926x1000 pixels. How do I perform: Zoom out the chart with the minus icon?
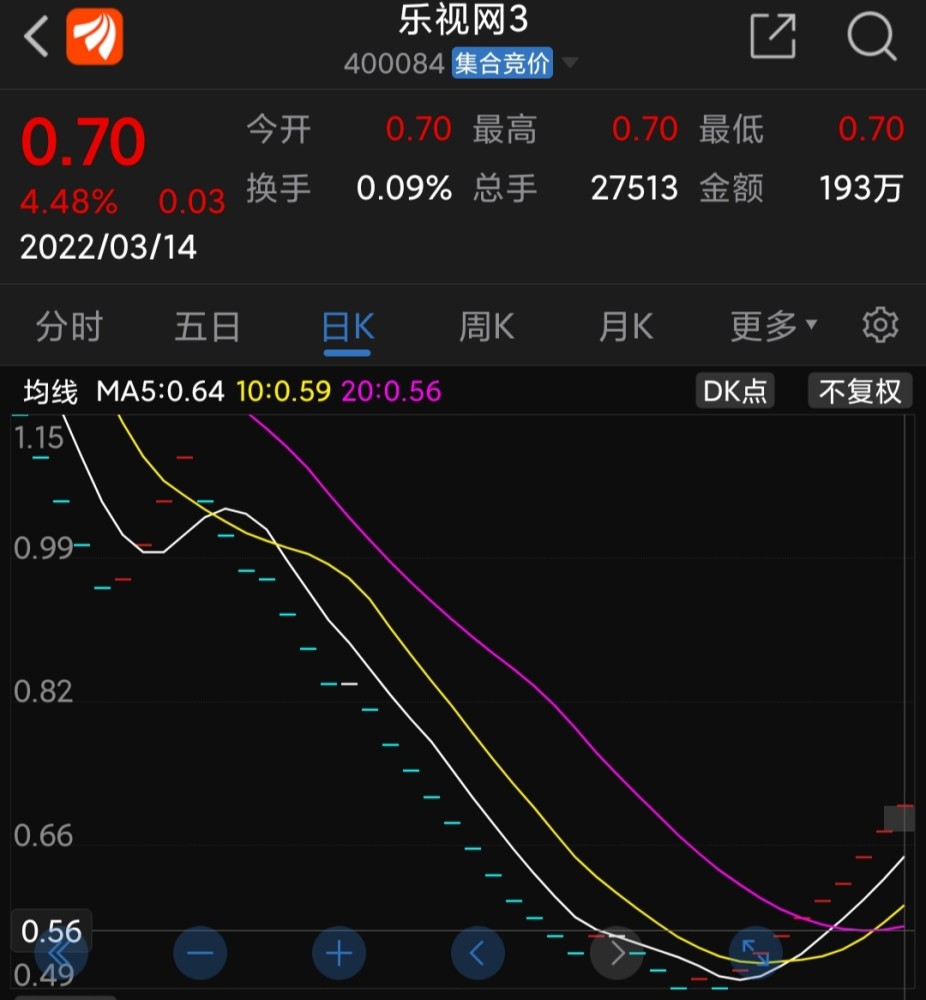pyautogui.click(x=200, y=952)
